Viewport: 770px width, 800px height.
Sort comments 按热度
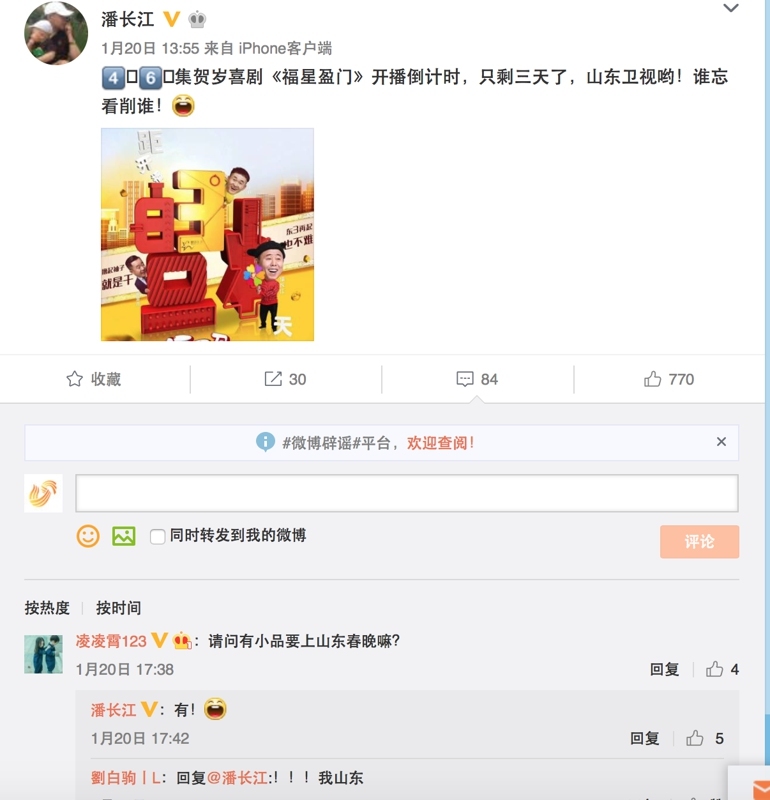pyautogui.click(x=47, y=607)
